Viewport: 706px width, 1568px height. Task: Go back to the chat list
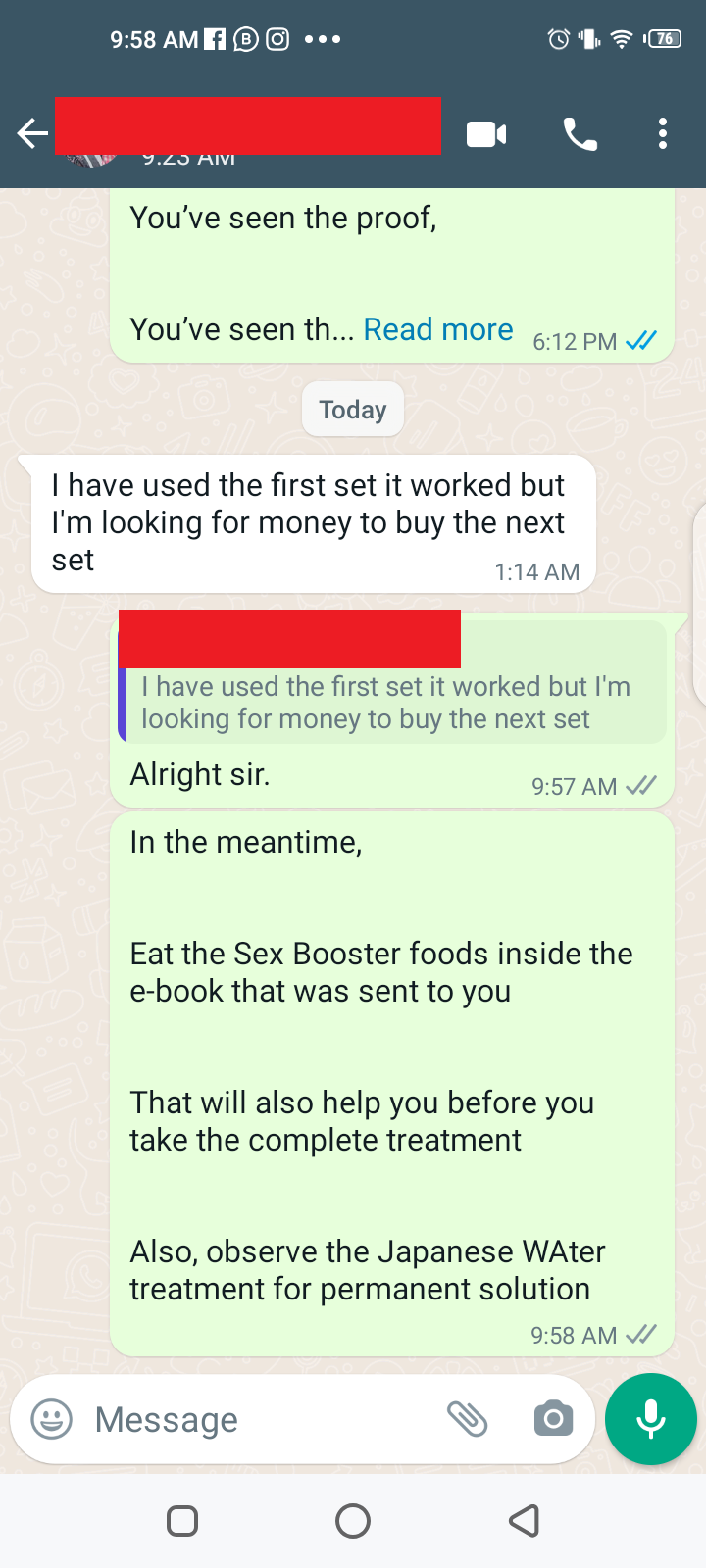point(32,133)
